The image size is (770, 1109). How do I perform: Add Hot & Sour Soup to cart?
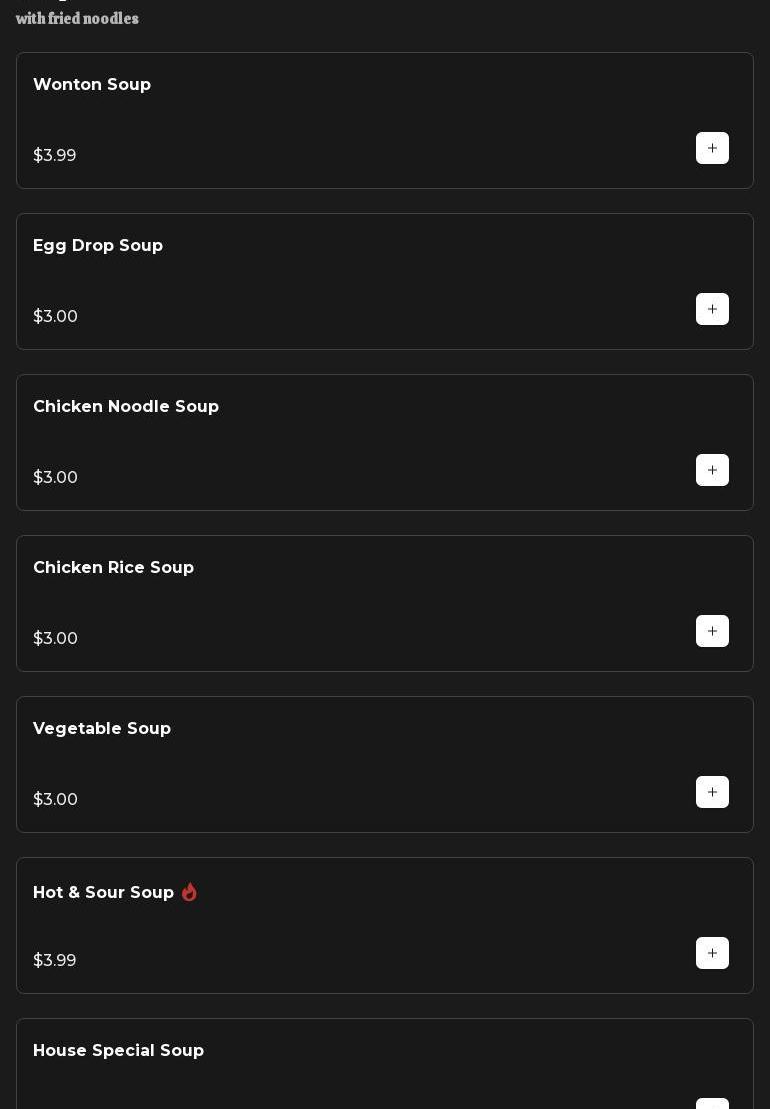tap(712, 953)
